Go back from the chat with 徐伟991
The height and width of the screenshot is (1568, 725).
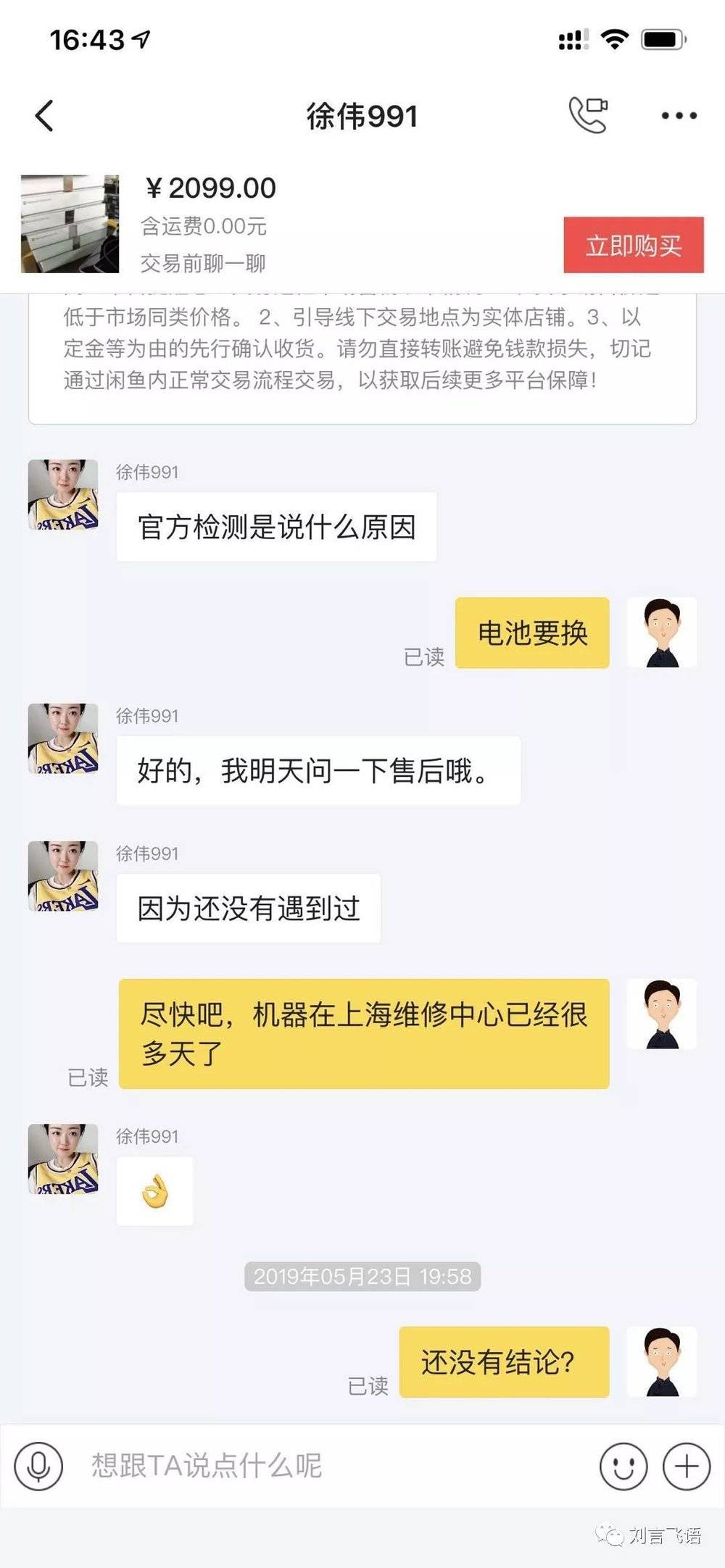click(44, 116)
